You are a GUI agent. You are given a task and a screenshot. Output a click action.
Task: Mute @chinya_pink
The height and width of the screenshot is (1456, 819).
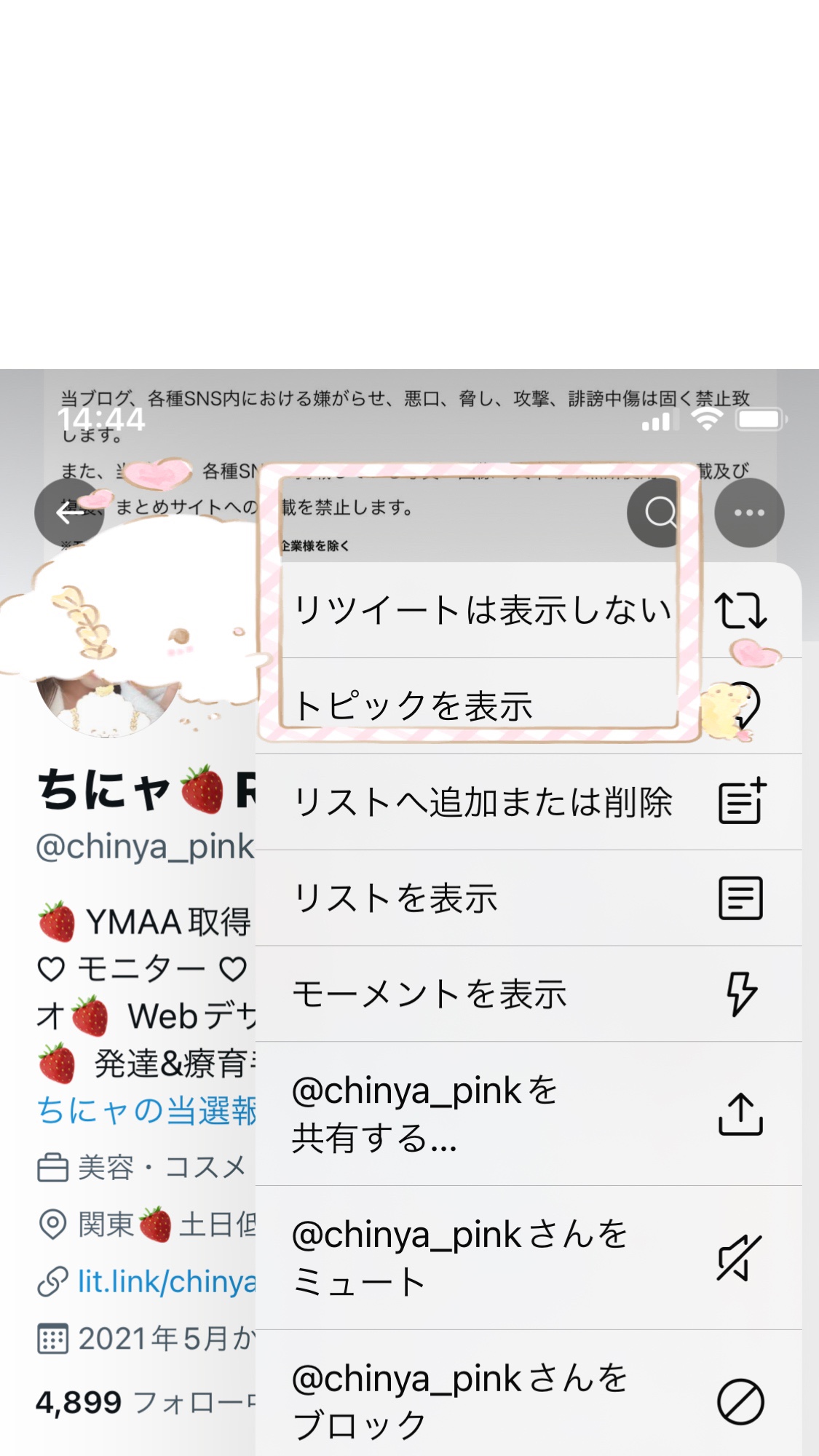click(x=529, y=1257)
